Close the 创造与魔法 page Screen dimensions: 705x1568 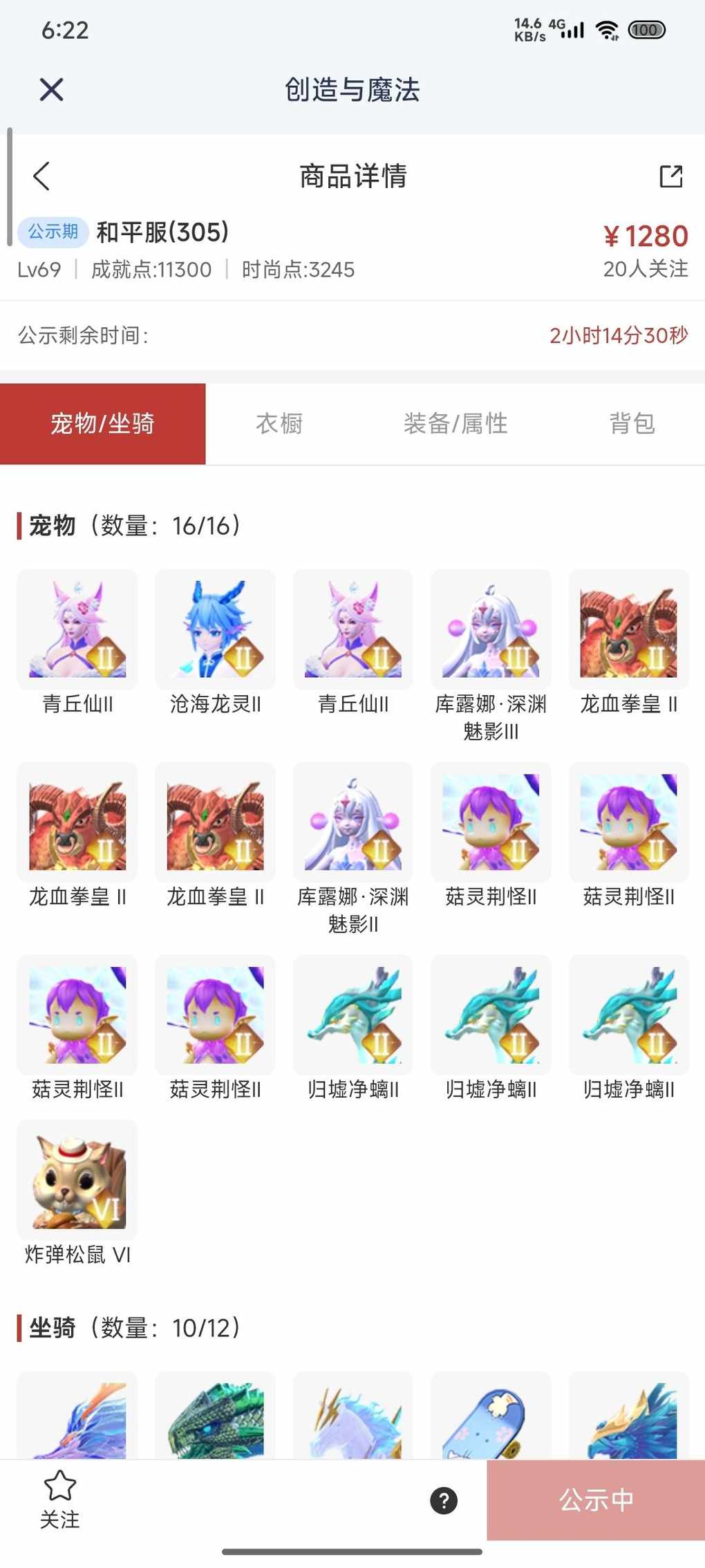(x=52, y=90)
